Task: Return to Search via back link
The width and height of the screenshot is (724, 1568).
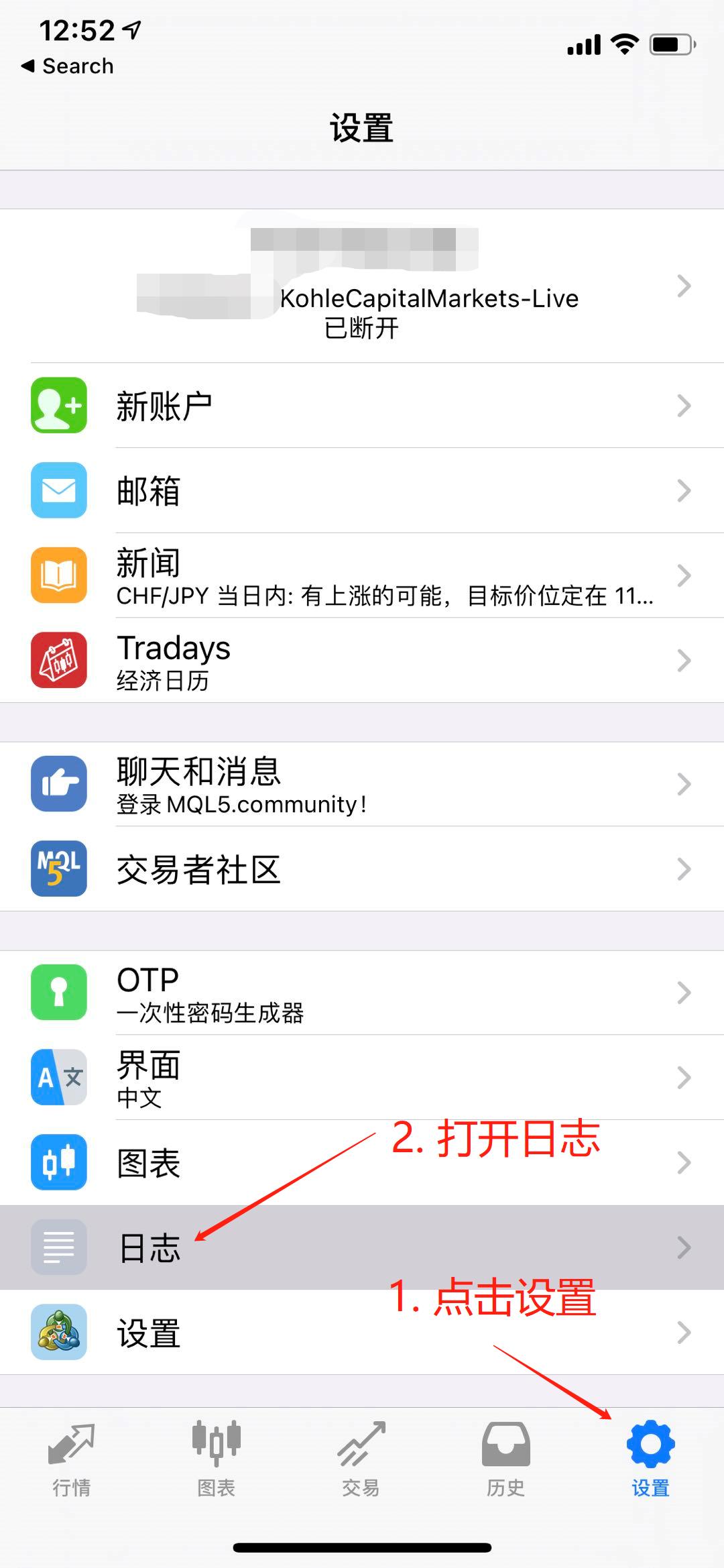Action: [x=67, y=66]
